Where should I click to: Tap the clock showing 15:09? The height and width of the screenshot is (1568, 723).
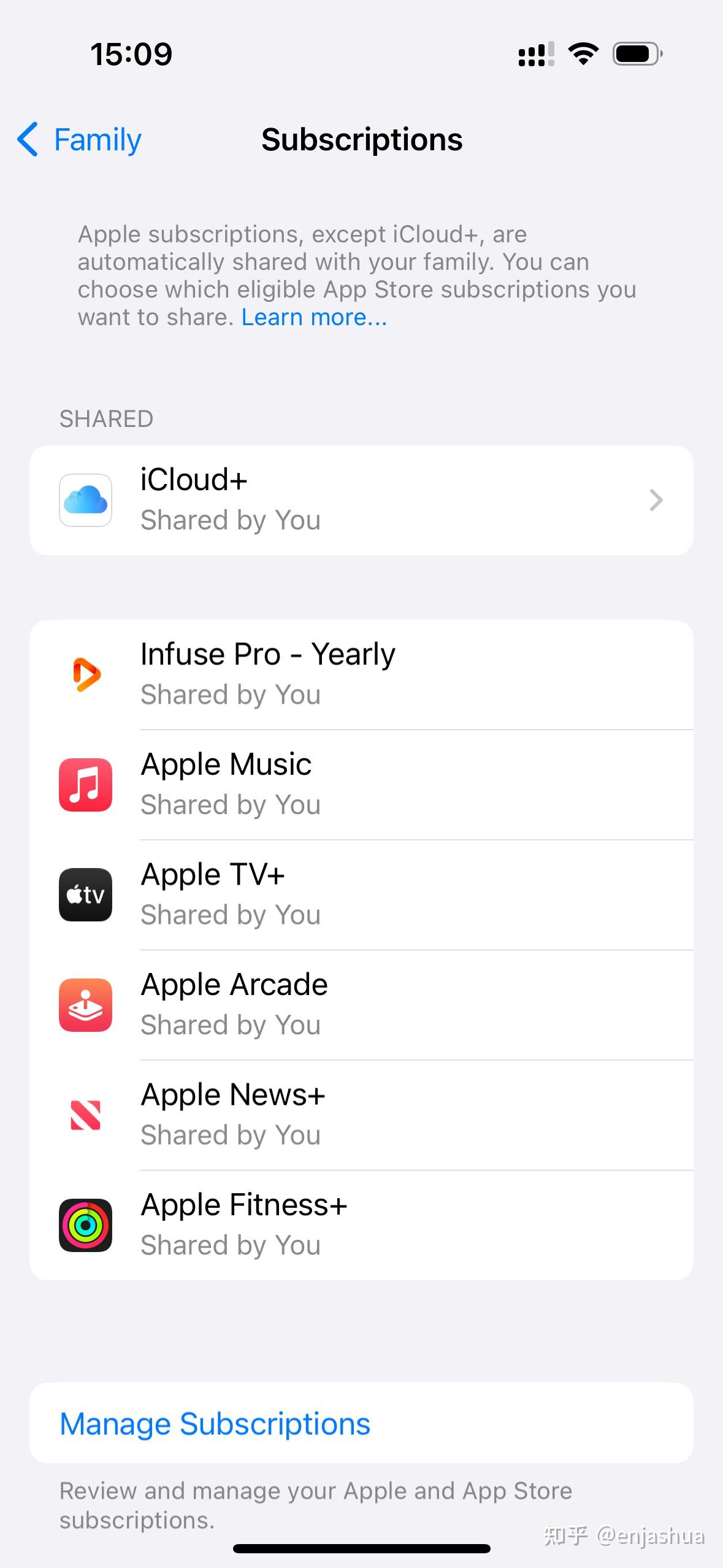132,54
